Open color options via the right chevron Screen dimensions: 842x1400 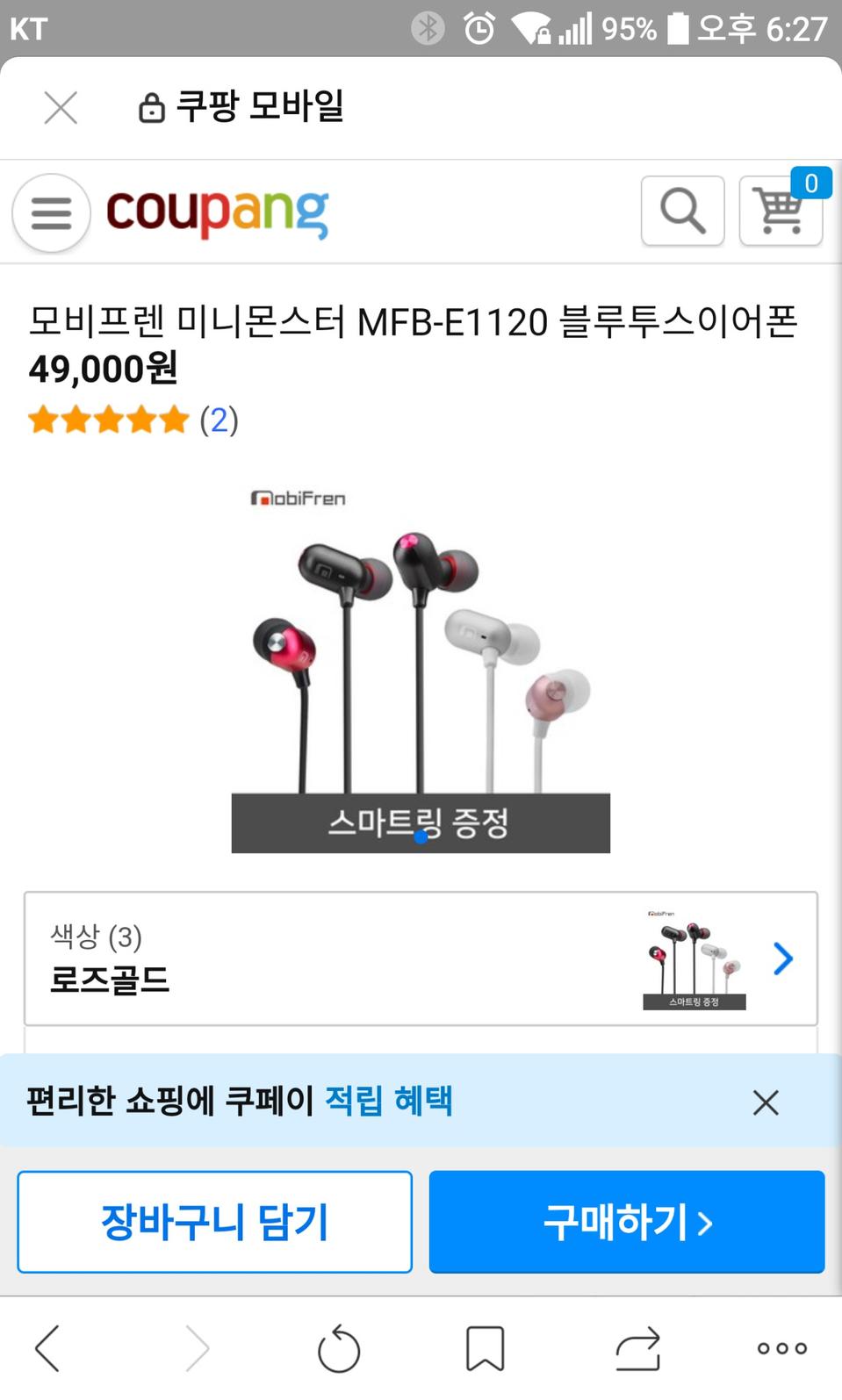(x=781, y=958)
